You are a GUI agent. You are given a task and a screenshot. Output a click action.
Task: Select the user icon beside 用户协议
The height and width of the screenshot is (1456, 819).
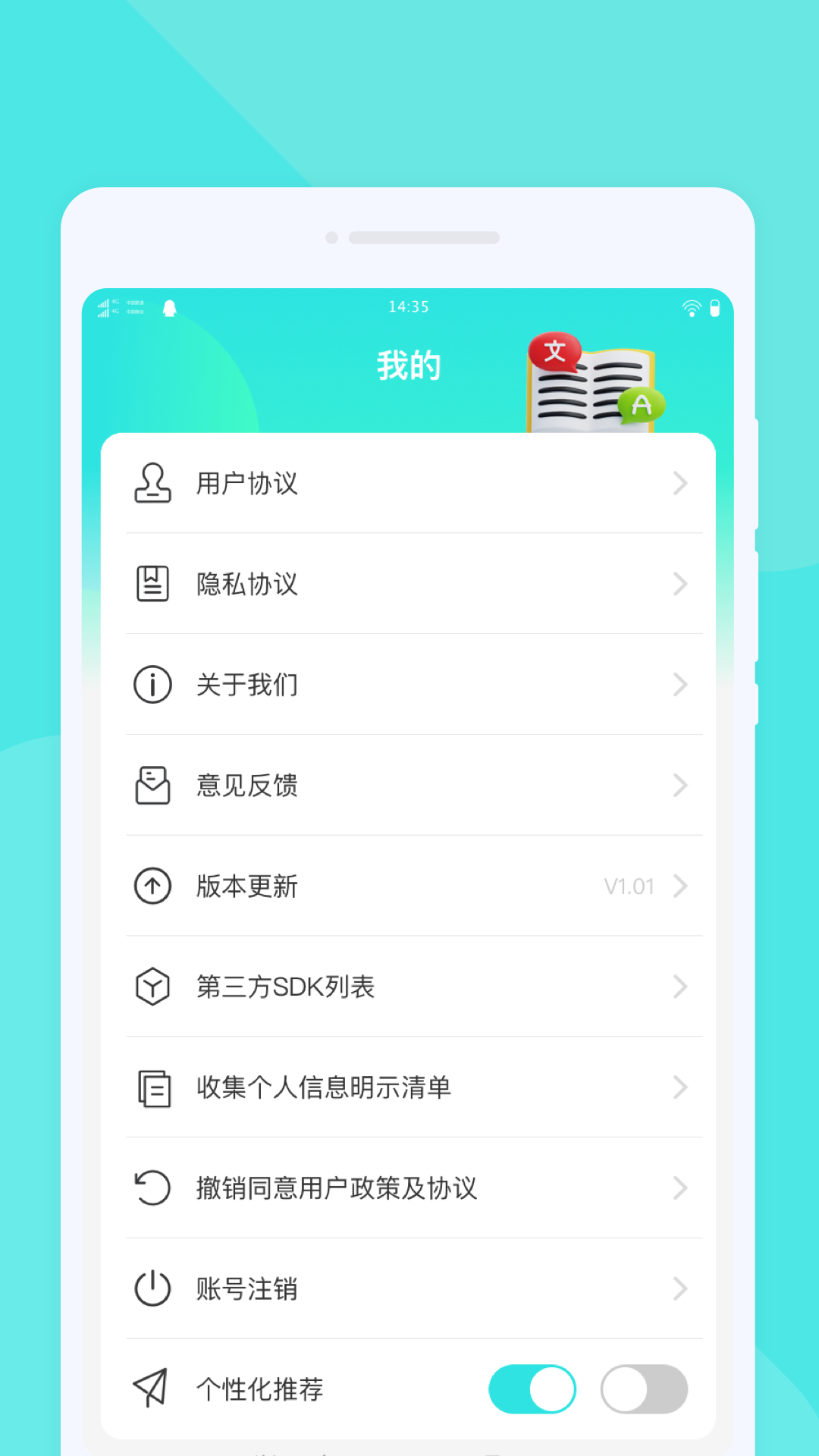[152, 483]
